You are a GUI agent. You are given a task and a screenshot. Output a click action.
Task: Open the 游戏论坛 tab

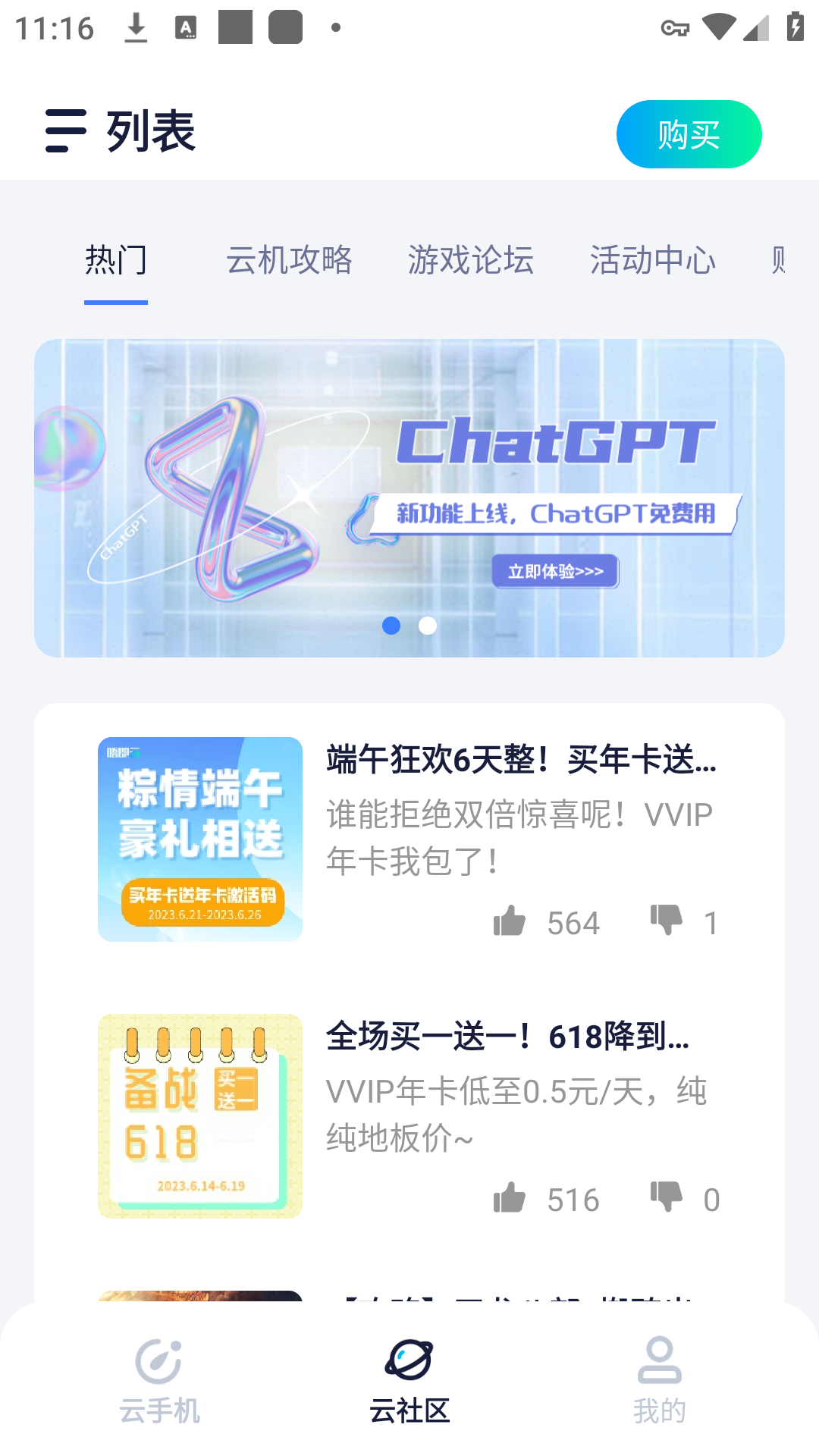(471, 261)
